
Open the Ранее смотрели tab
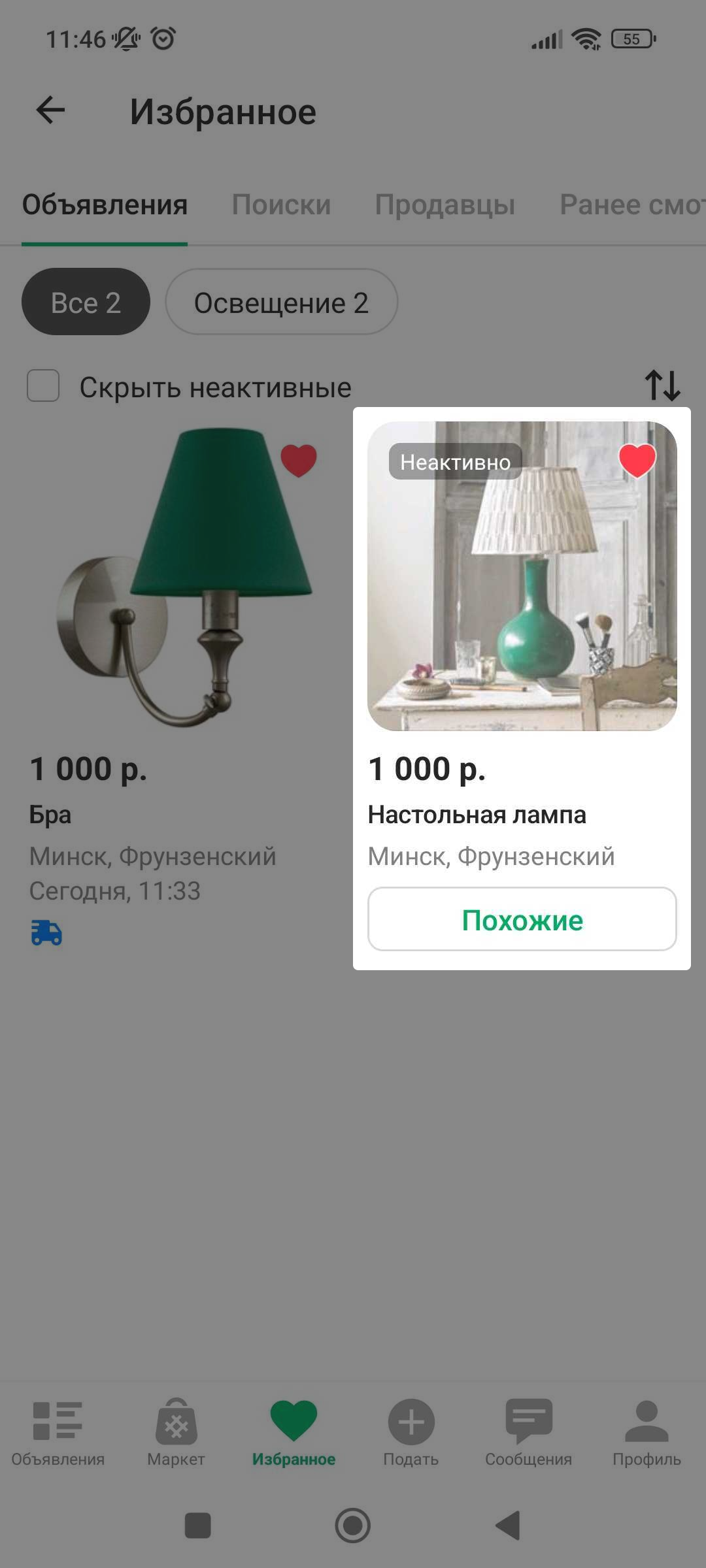pyautogui.click(x=631, y=205)
